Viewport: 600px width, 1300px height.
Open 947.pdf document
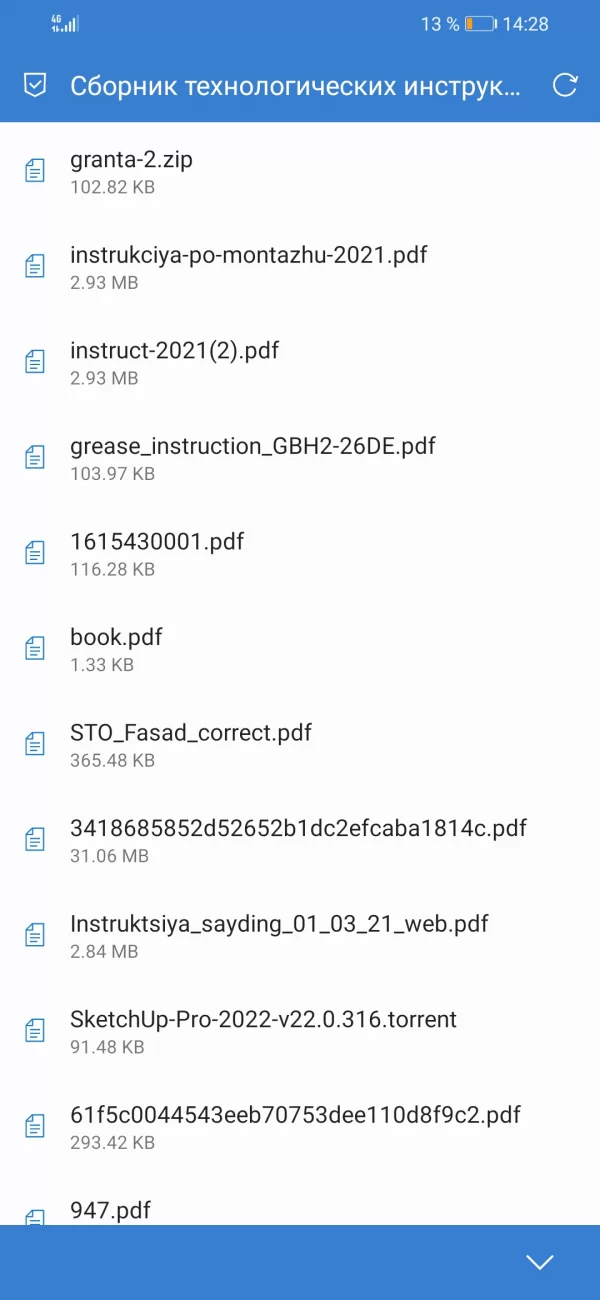[110, 1211]
